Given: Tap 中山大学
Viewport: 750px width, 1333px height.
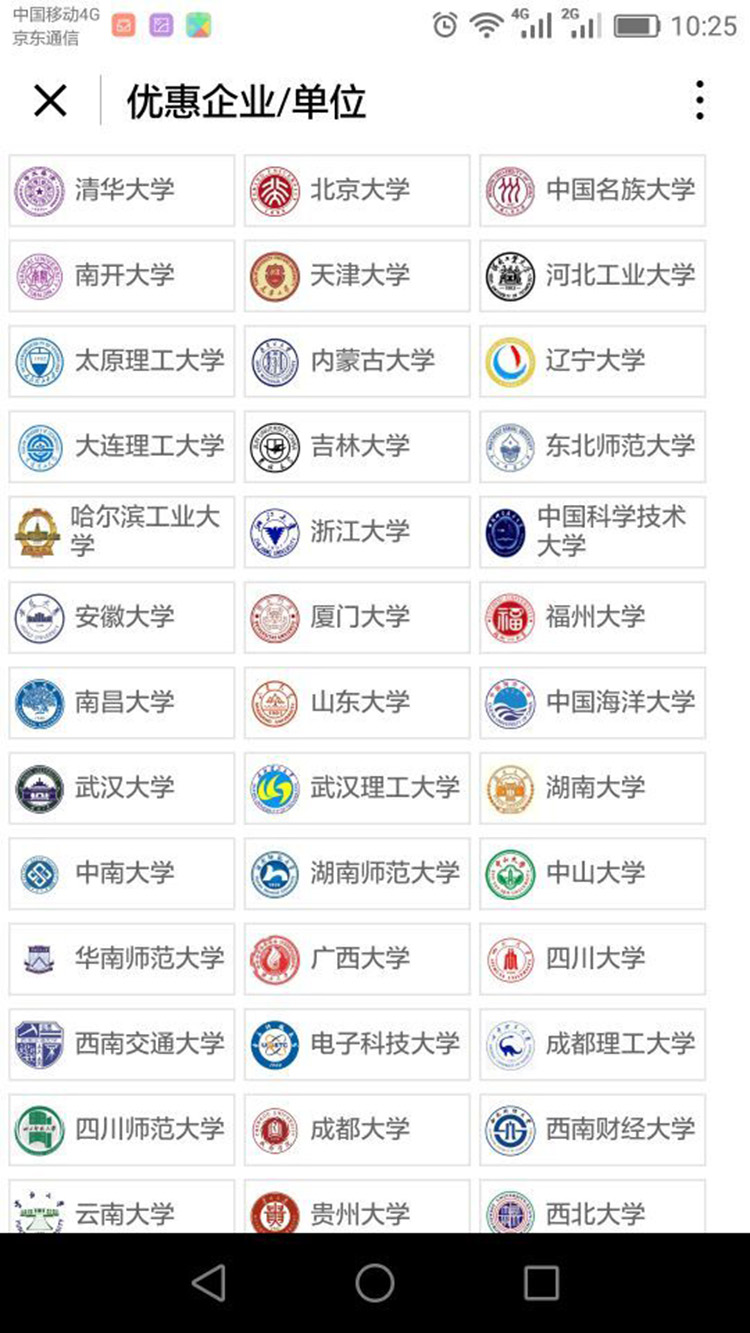Looking at the screenshot, I should pos(592,873).
